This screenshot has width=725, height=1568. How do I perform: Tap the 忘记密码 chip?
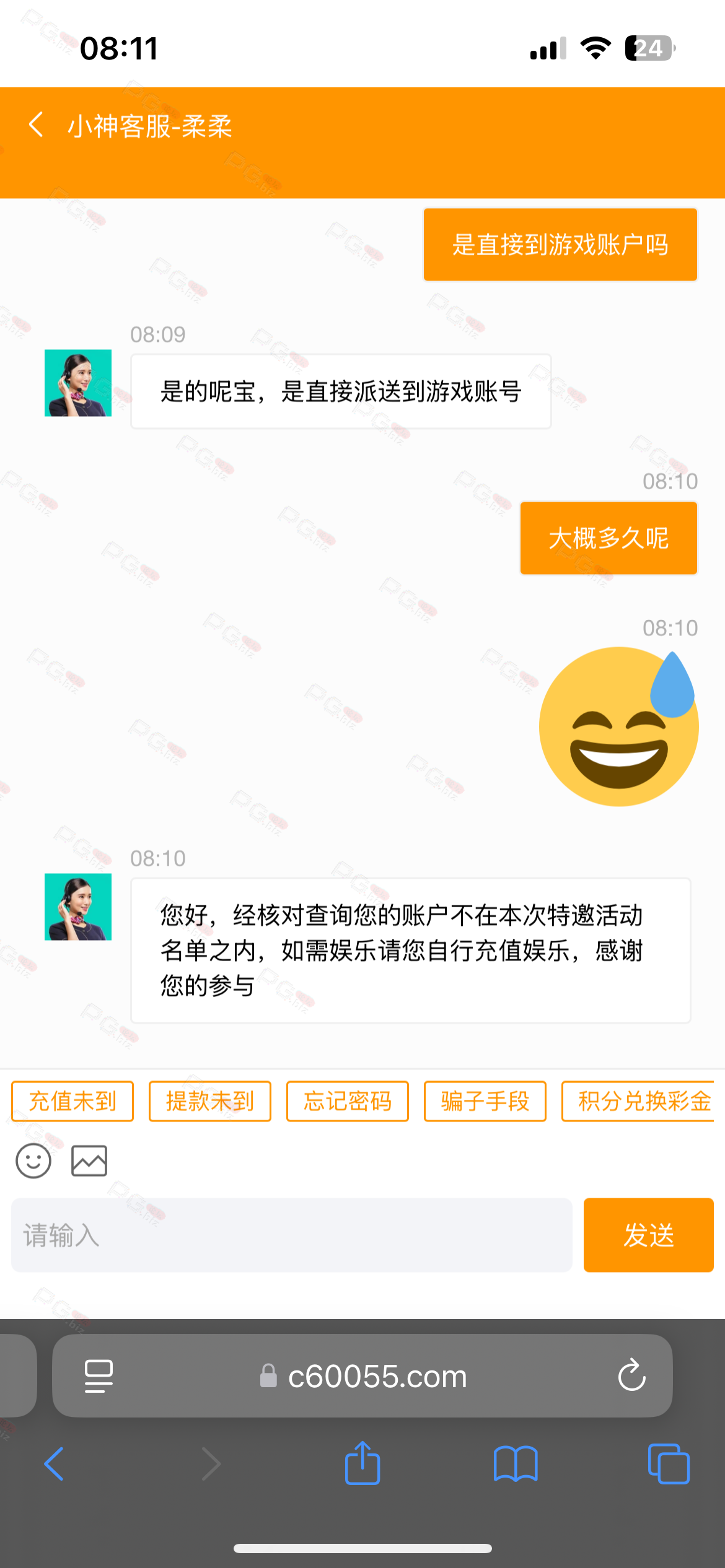[x=348, y=1101]
